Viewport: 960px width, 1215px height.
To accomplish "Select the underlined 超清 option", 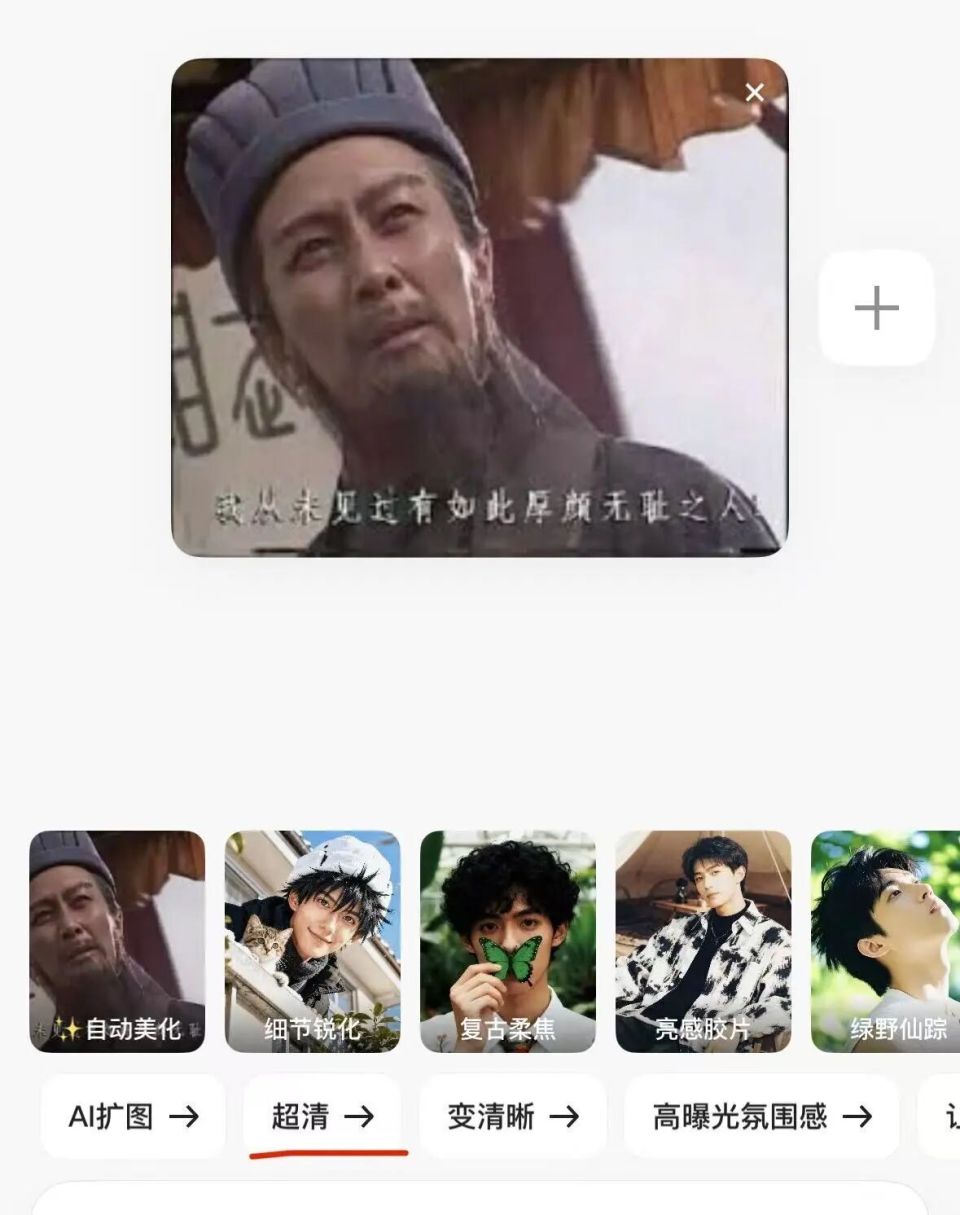I will pyautogui.click(x=322, y=1116).
